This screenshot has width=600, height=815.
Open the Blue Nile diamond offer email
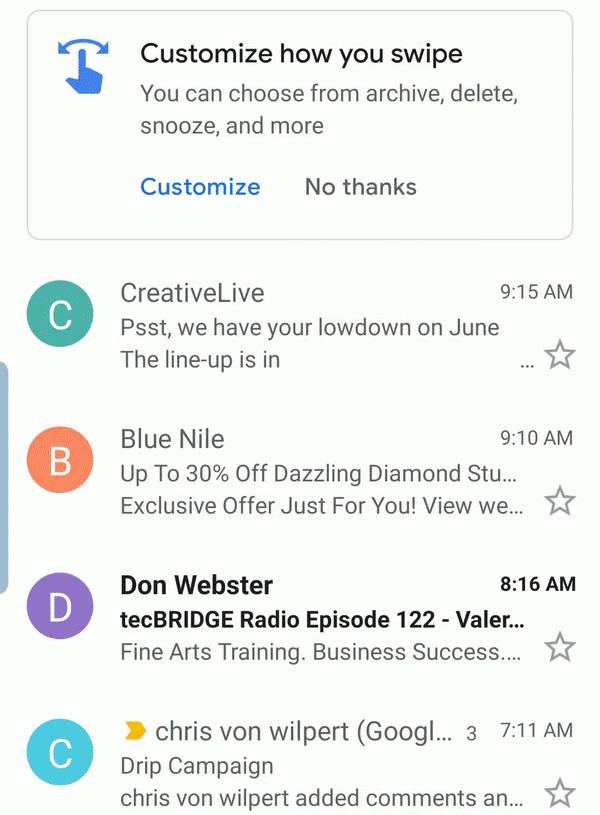tap(320, 473)
